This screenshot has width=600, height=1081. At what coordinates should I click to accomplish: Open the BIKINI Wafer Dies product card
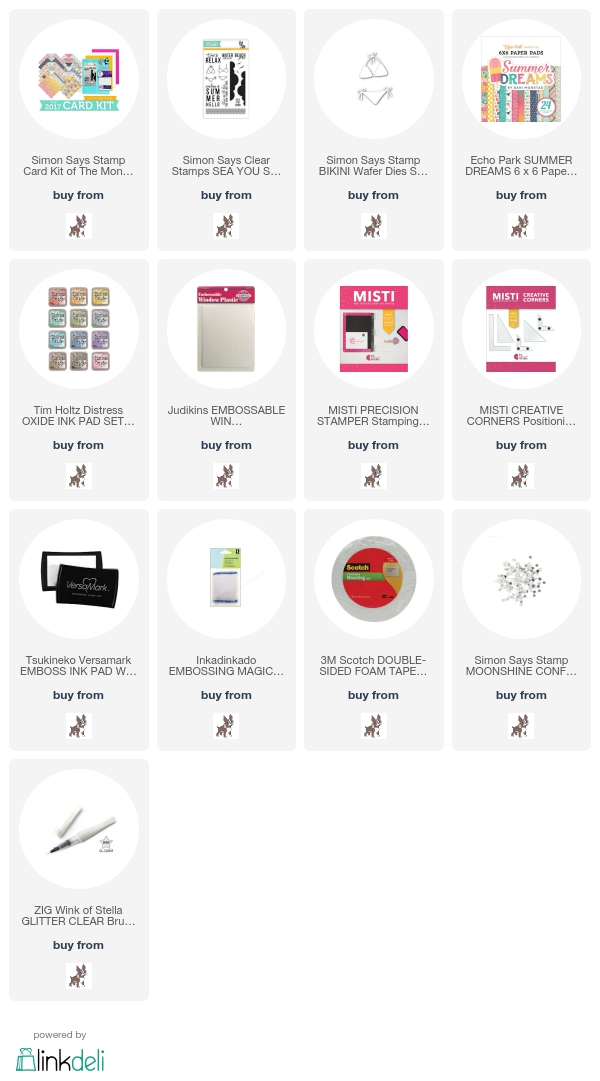pos(373,130)
